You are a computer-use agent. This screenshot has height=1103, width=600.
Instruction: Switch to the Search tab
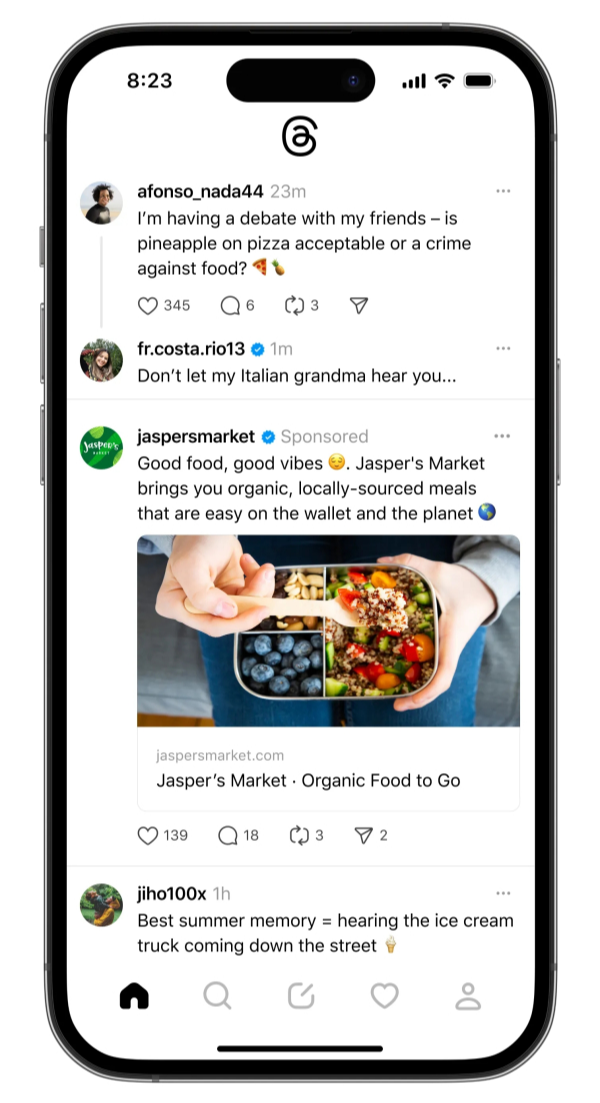(x=217, y=995)
